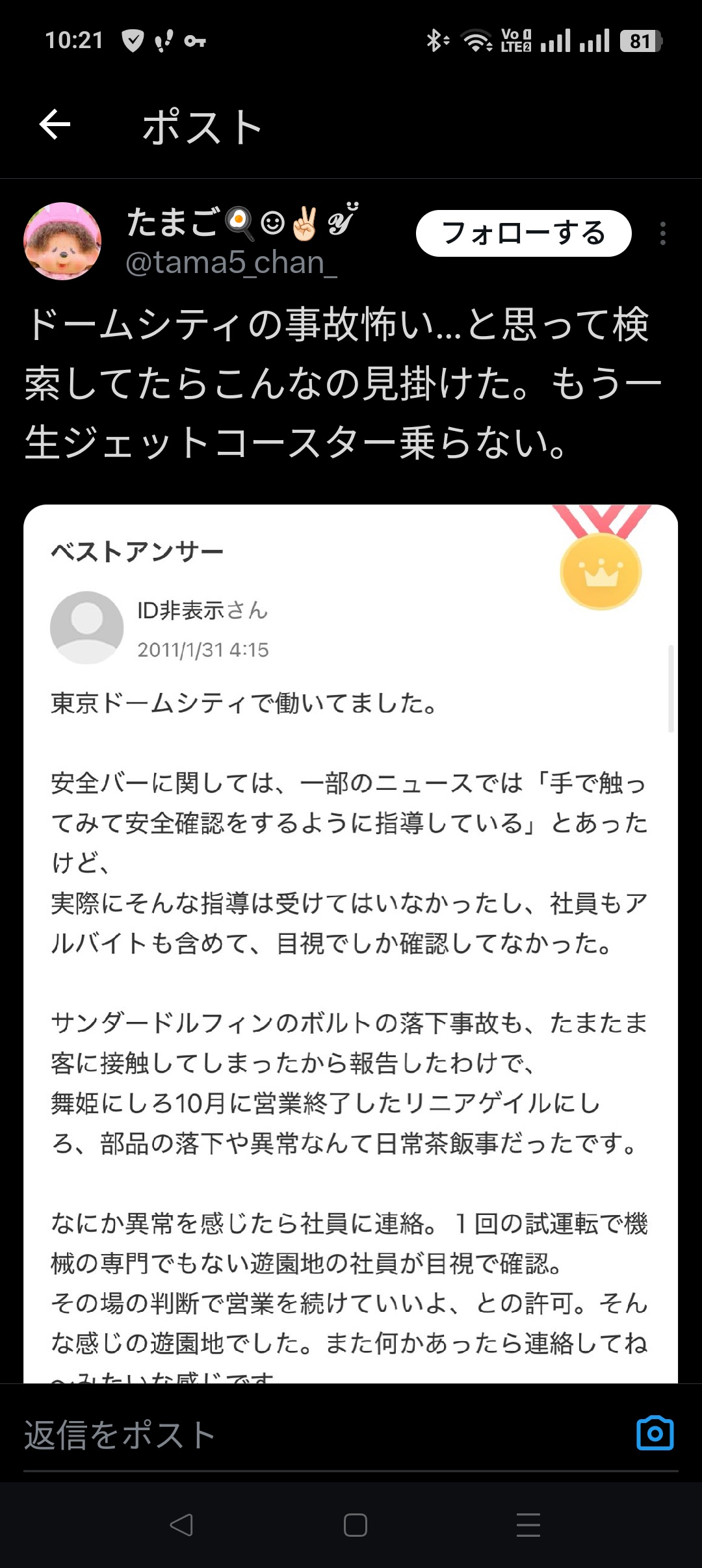Open the post's overflow menu
This screenshot has width=702, height=1568.
[x=662, y=233]
